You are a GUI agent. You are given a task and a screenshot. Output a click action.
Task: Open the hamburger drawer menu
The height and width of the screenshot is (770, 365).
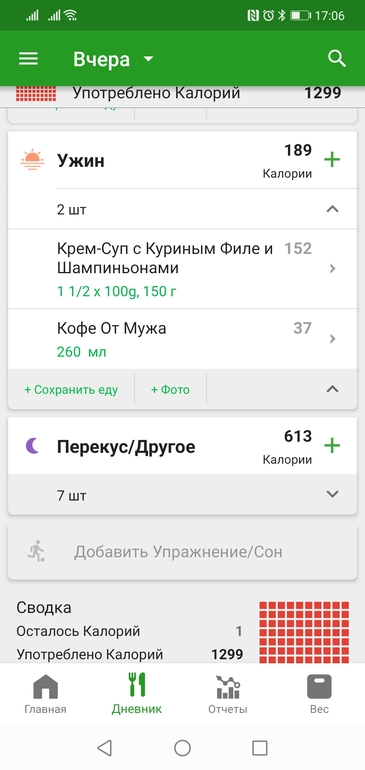[28, 59]
